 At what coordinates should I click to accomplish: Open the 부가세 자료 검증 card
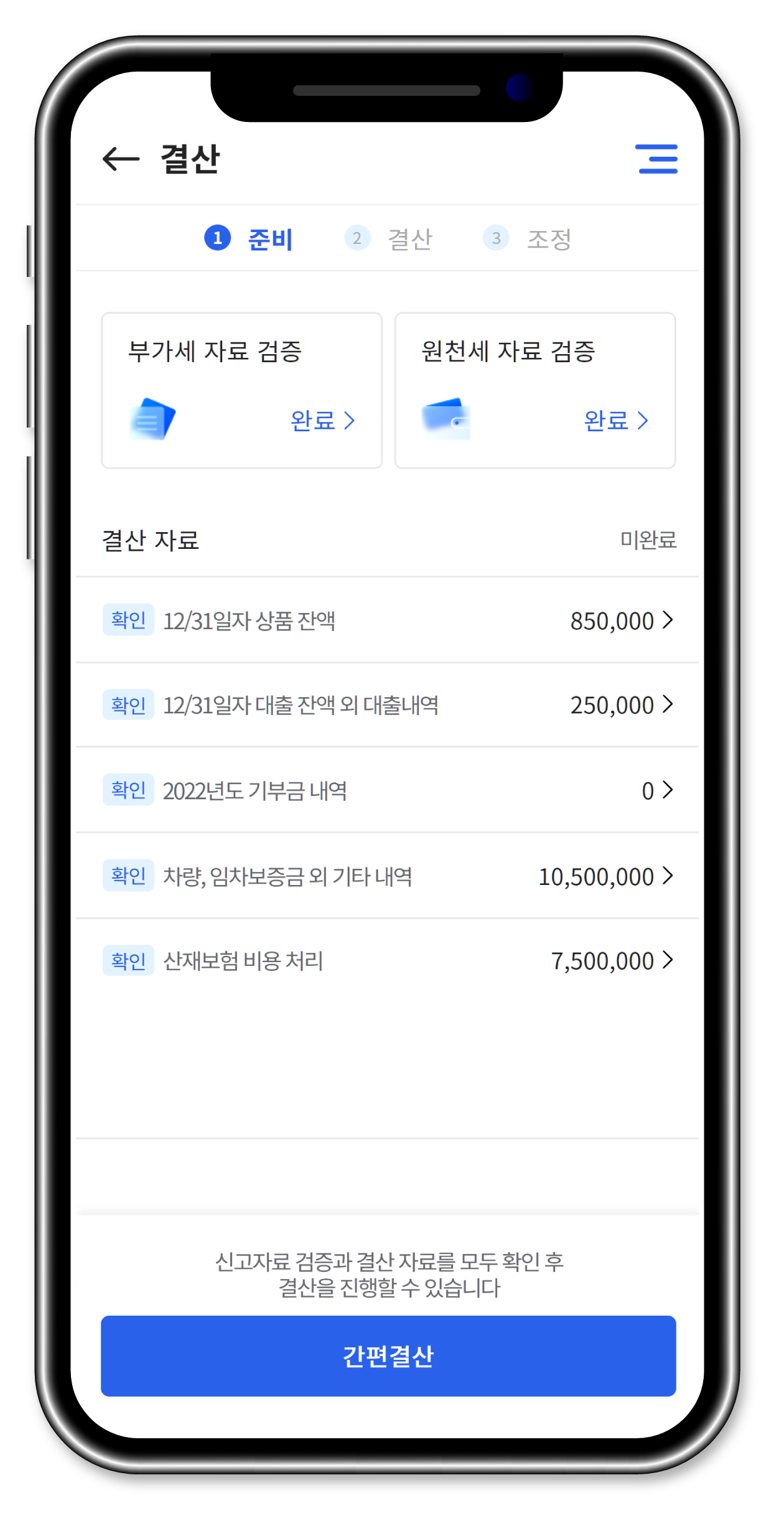[241, 390]
